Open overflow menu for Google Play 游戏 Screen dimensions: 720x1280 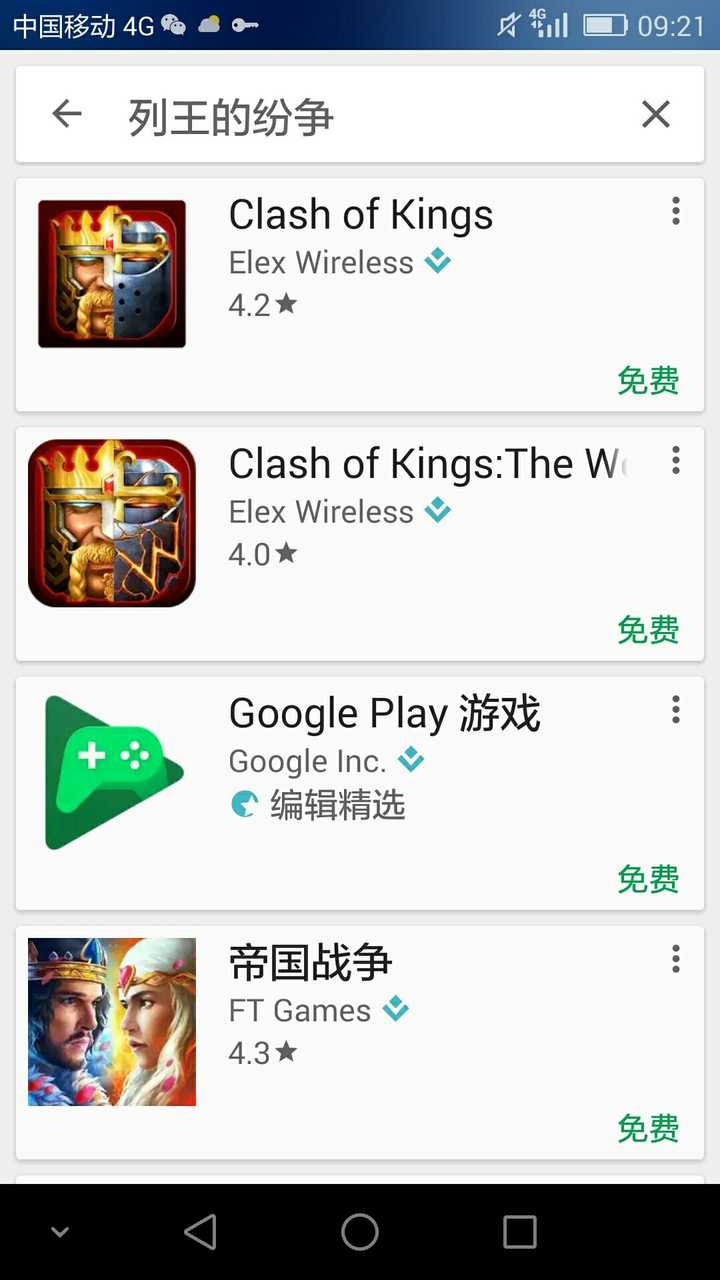(x=676, y=710)
